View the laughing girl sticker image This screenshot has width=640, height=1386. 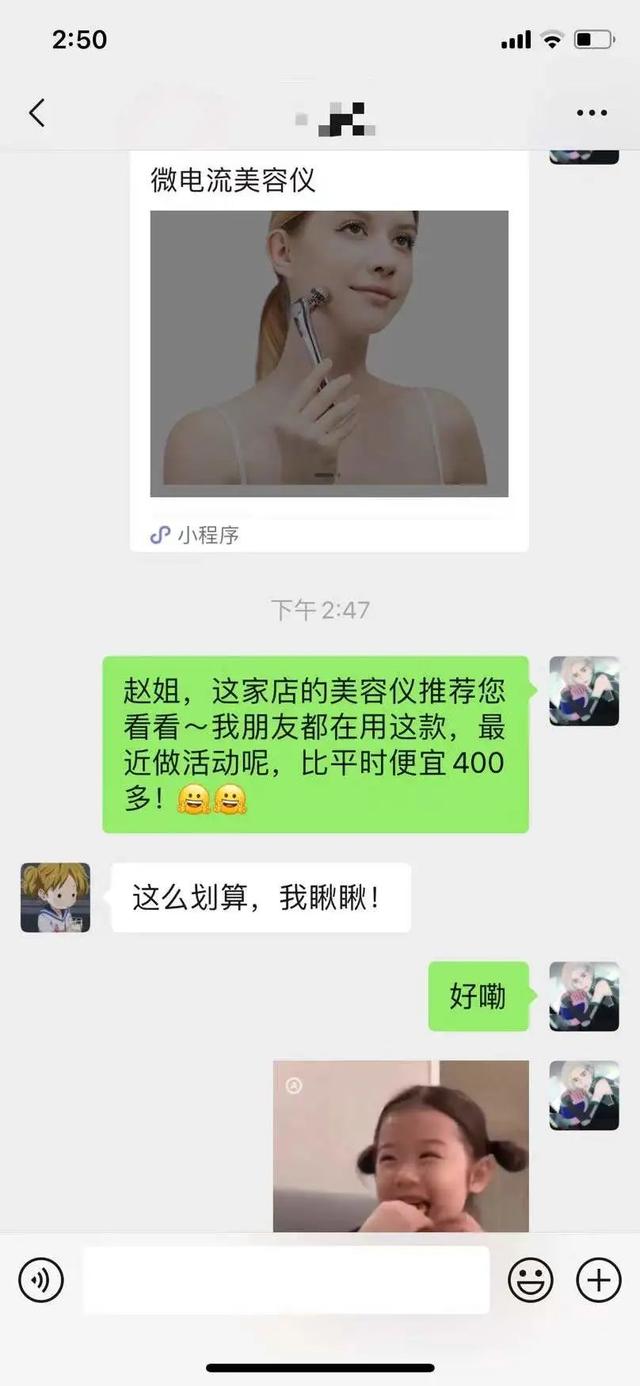click(x=401, y=1146)
